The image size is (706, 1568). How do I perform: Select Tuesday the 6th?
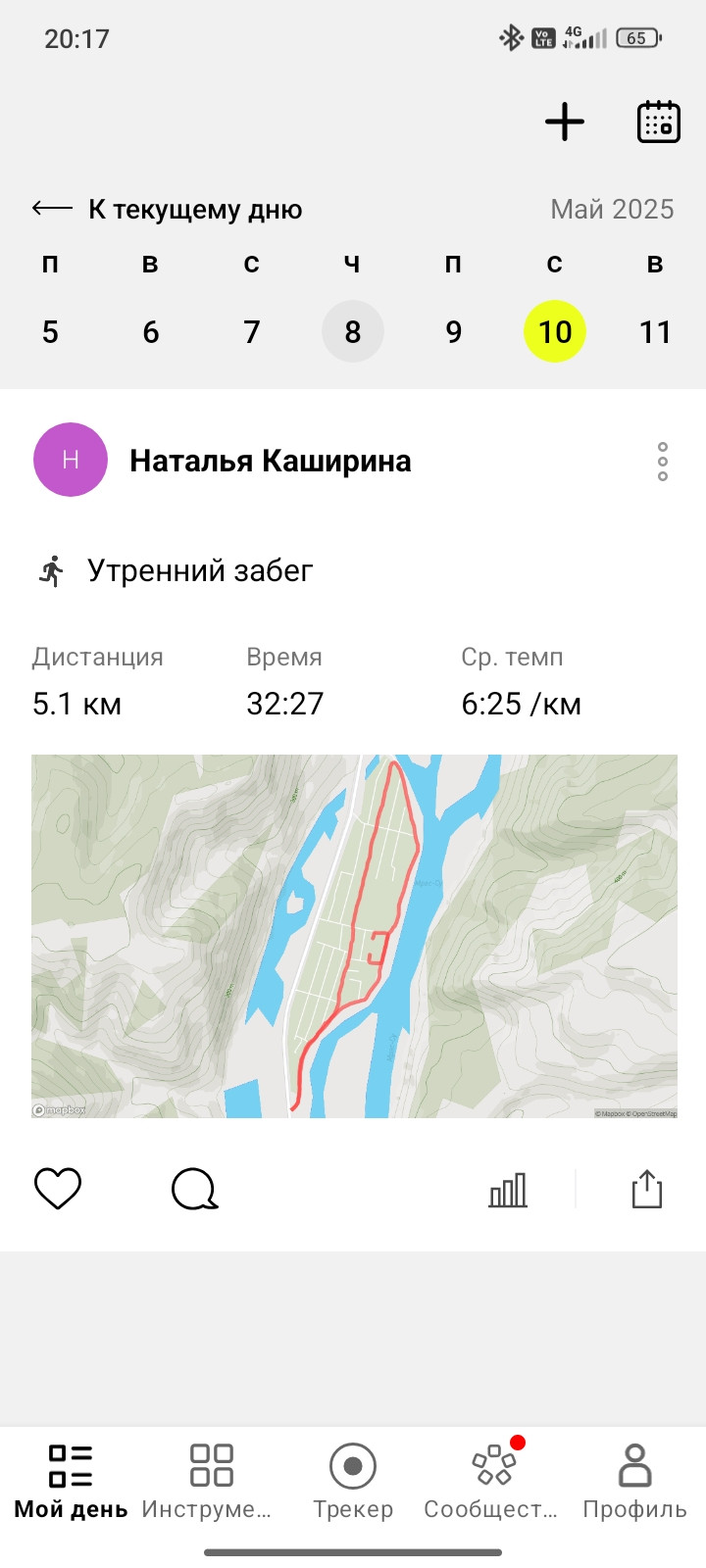tap(151, 332)
